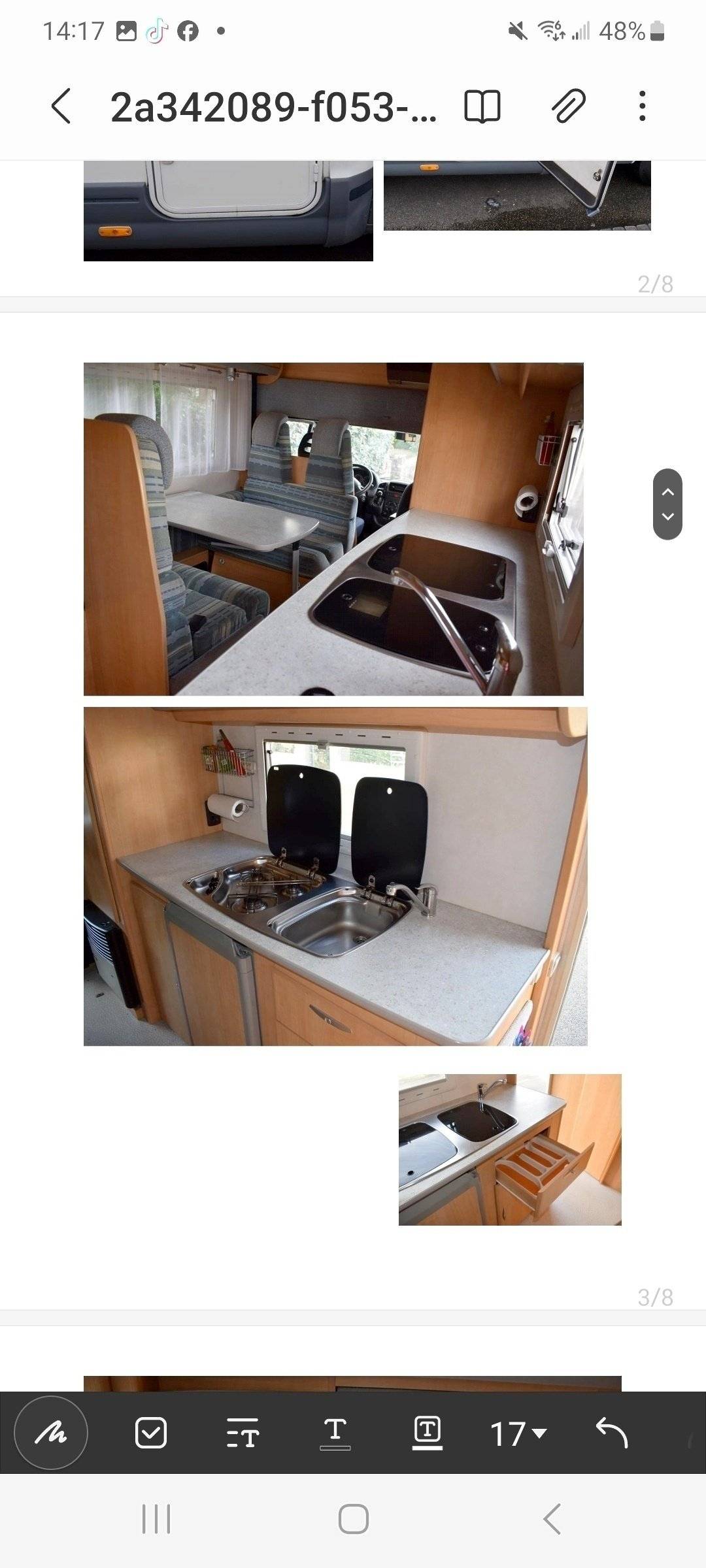The width and height of the screenshot is (706, 1568).
Task: Jump up a page with scroll arrow
Action: pyautogui.click(x=667, y=491)
